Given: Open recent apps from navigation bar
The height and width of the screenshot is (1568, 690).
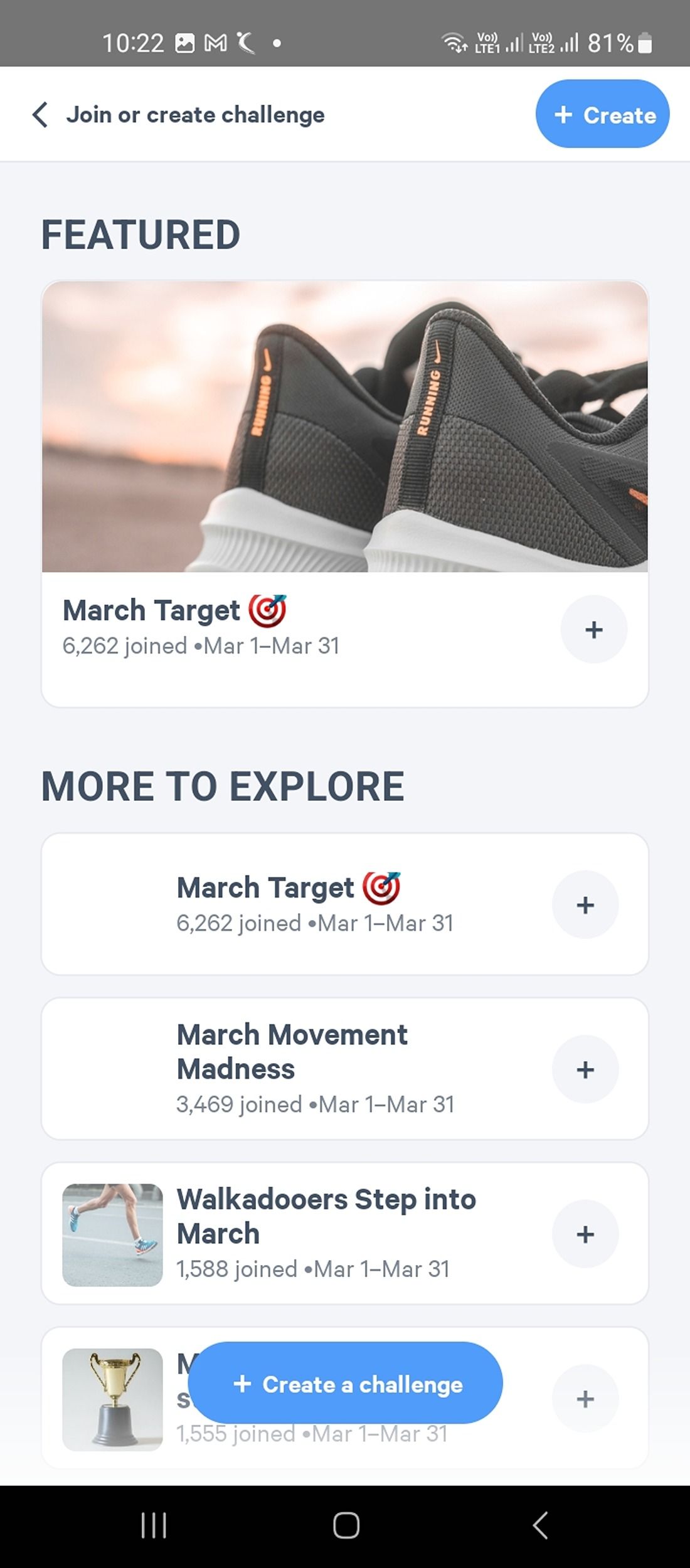Looking at the screenshot, I should click(154, 1525).
